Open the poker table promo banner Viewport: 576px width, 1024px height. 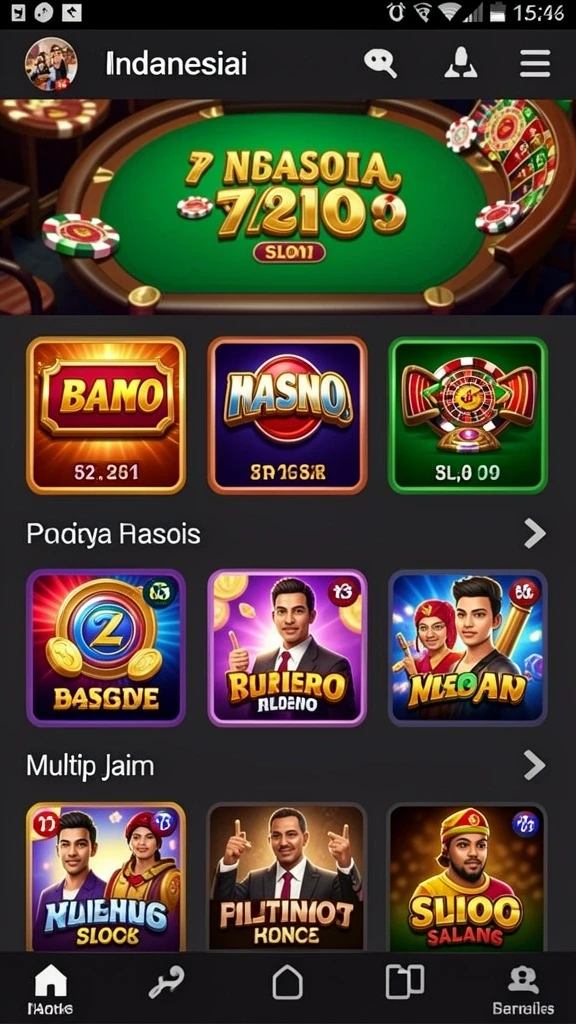(288, 206)
